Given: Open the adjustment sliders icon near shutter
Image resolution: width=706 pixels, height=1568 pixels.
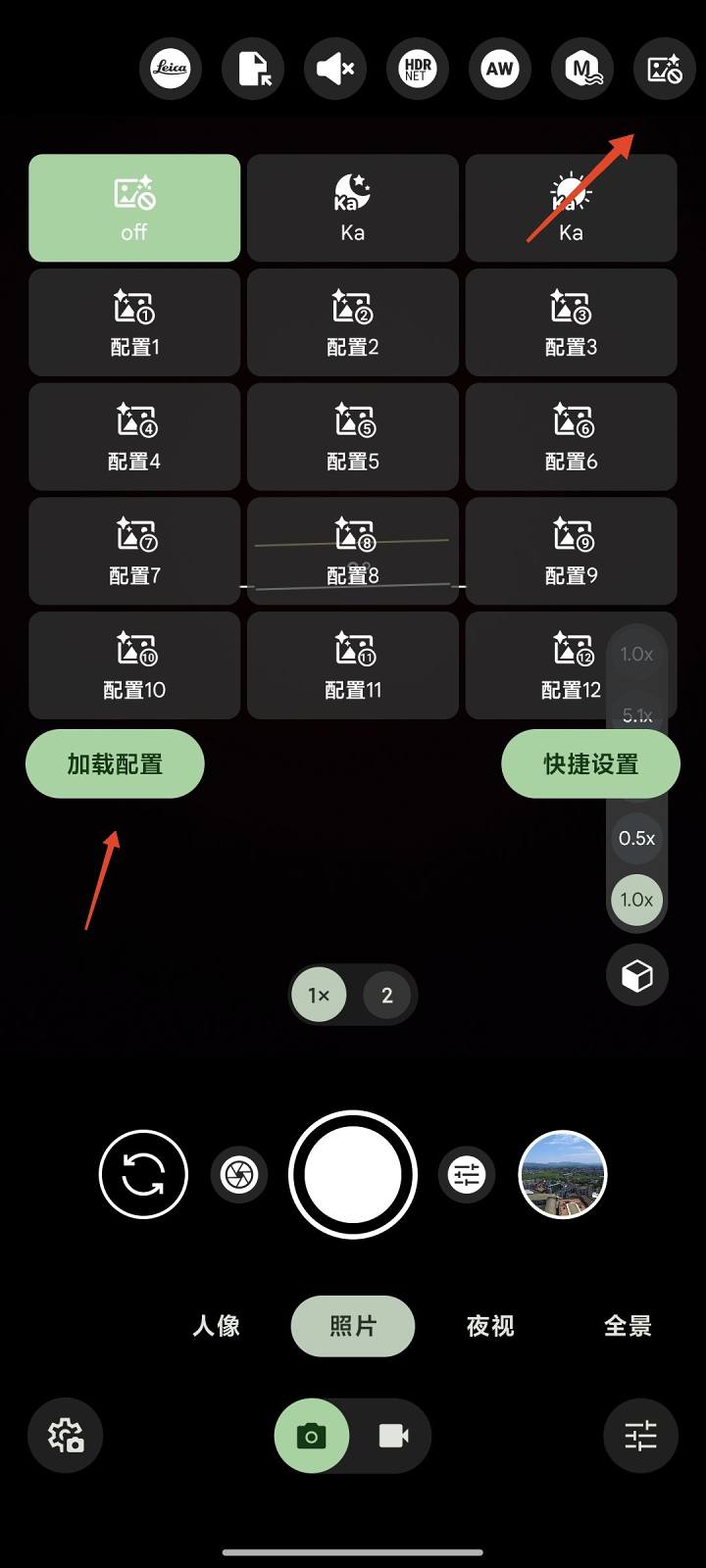Looking at the screenshot, I should 467,1174.
